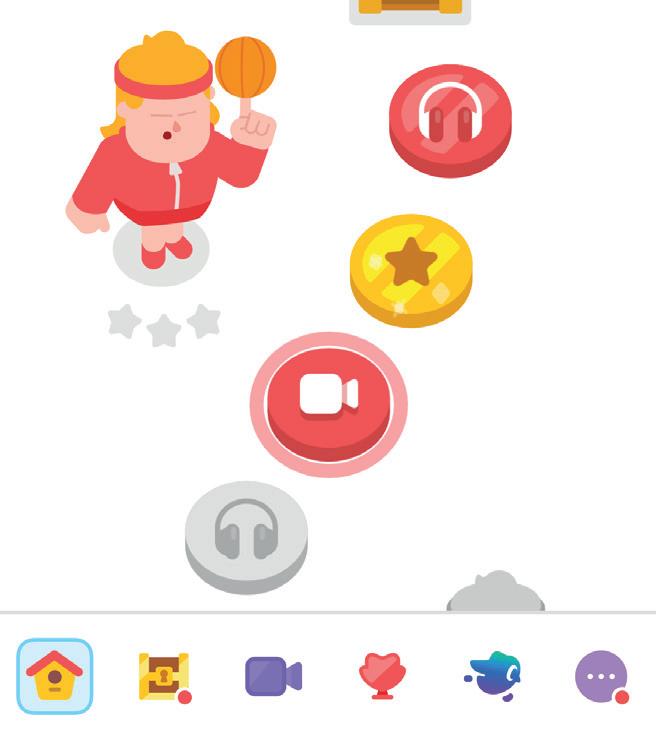Switch to the Home tab
Viewport: 656px width, 742px height.
coord(55,676)
